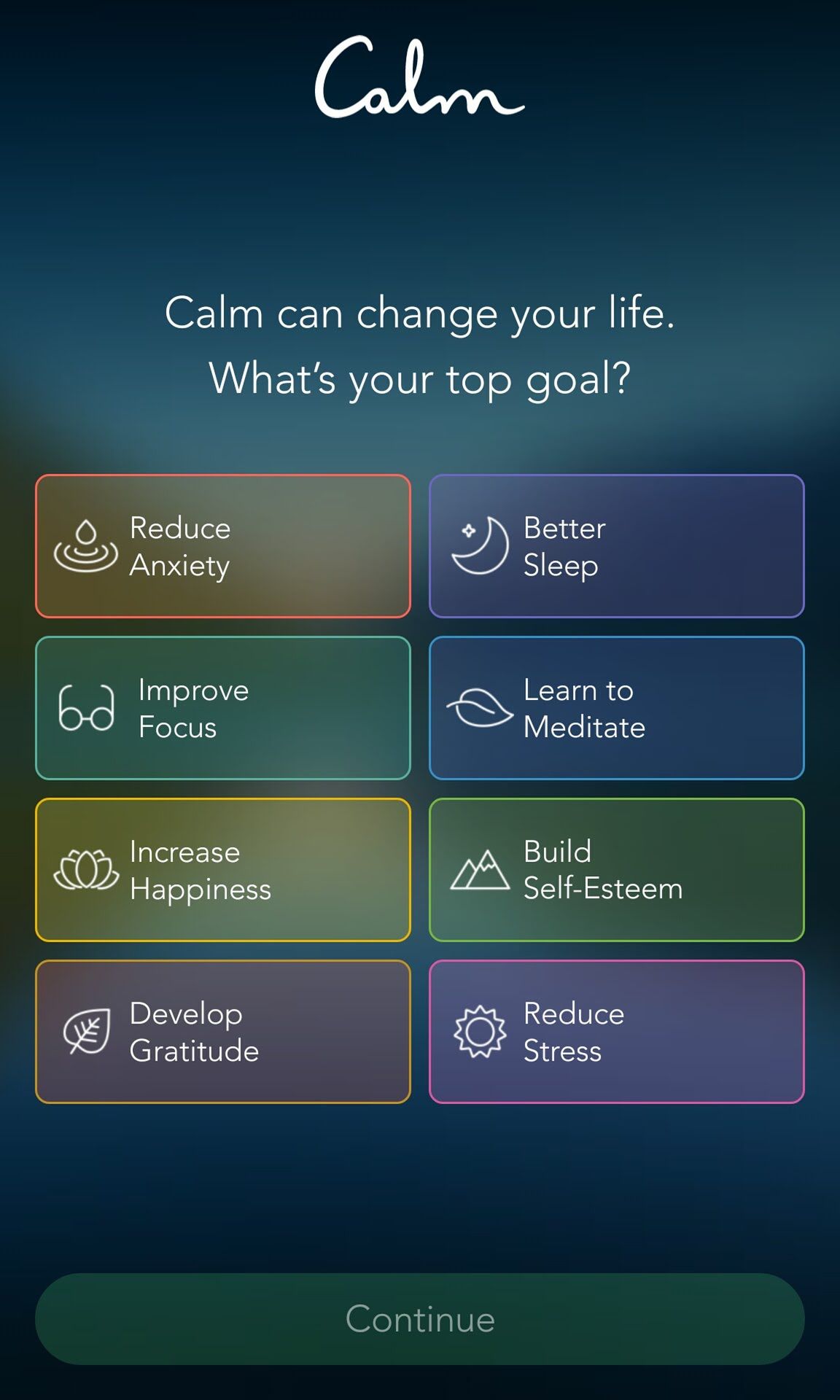The image size is (840, 1400).
Task: Pick the Improve Focus option
Action: click(223, 708)
